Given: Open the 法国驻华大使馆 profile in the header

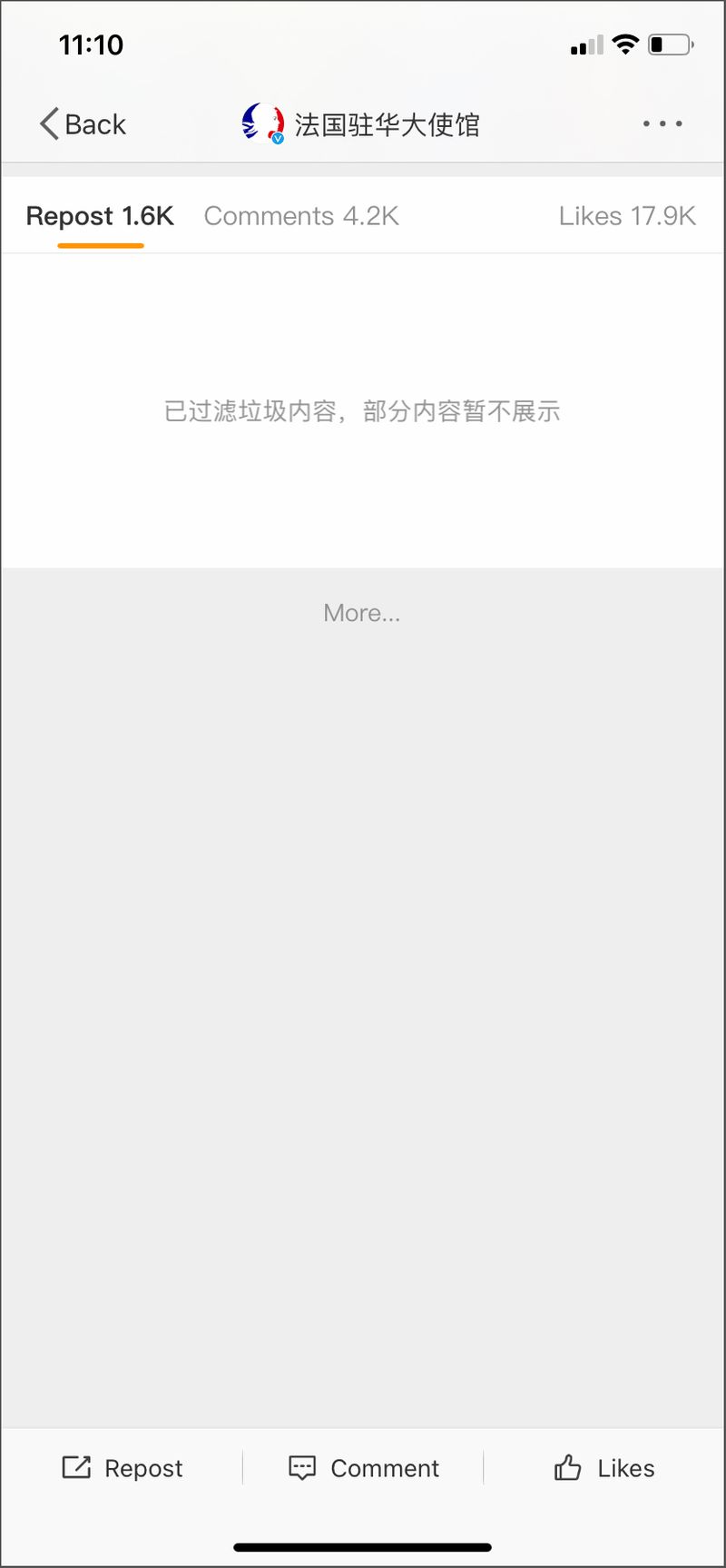Looking at the screenshot, I should click(360, 124).
